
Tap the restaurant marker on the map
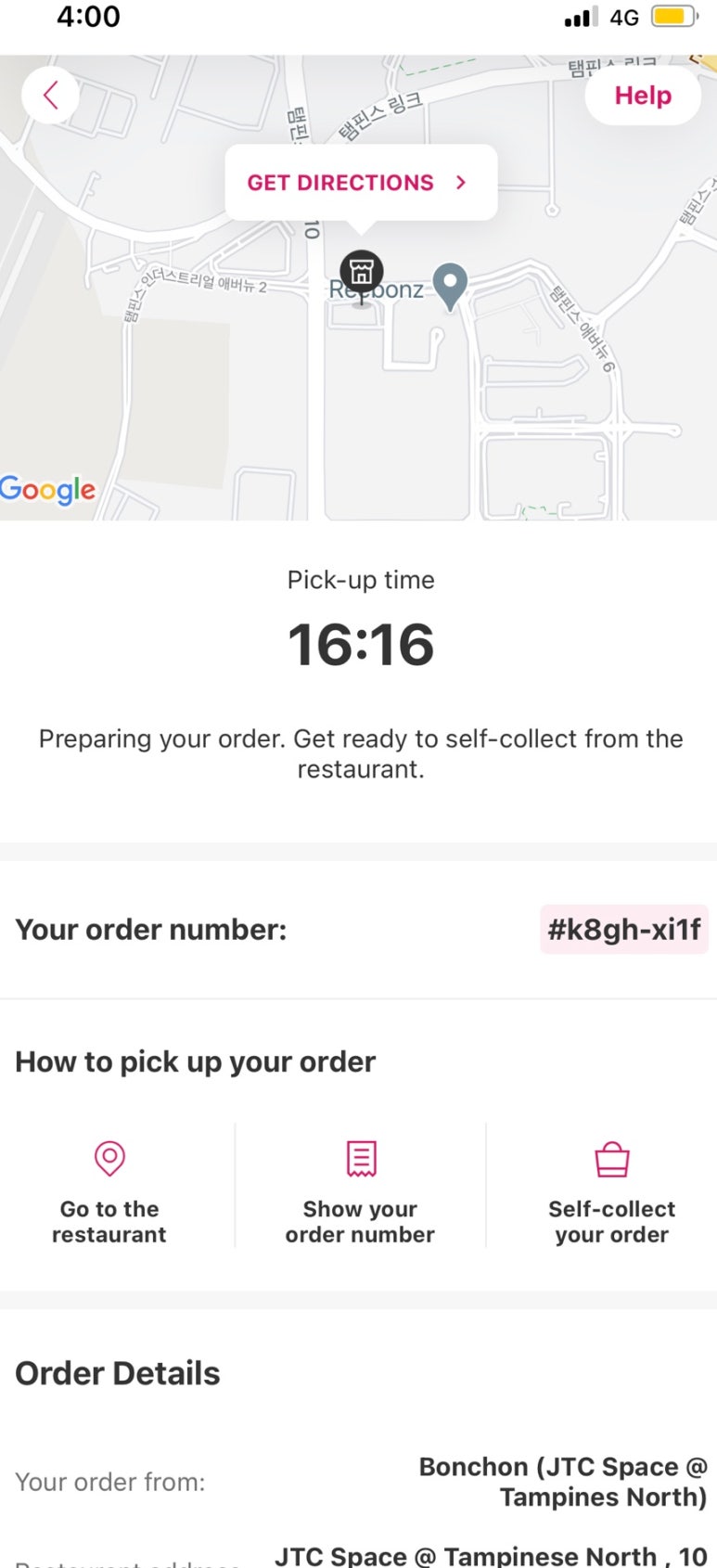pyautogui.click(x=362, y=271)
